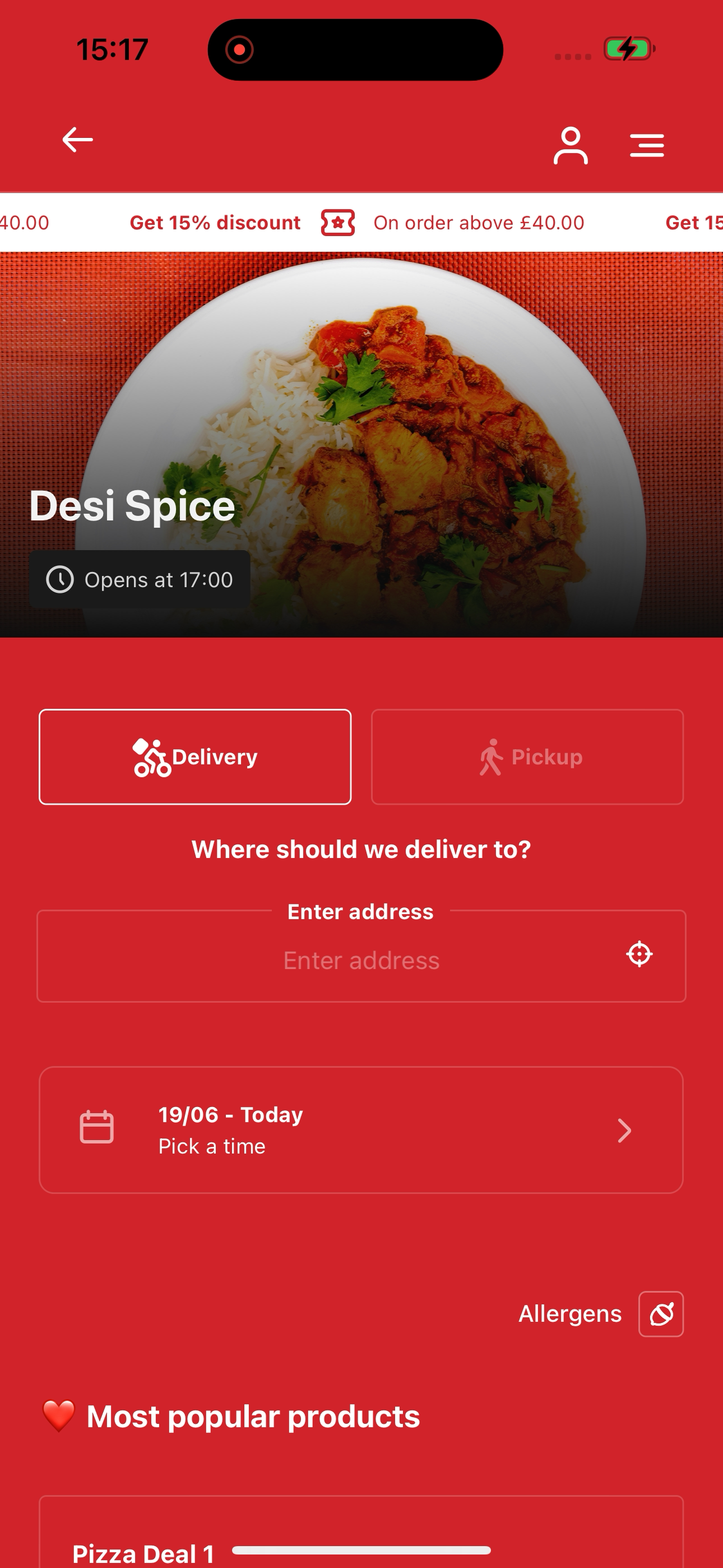Open the Allergens info button
The width and height of the screenshot is (723, 1568).
(661, 1314)
